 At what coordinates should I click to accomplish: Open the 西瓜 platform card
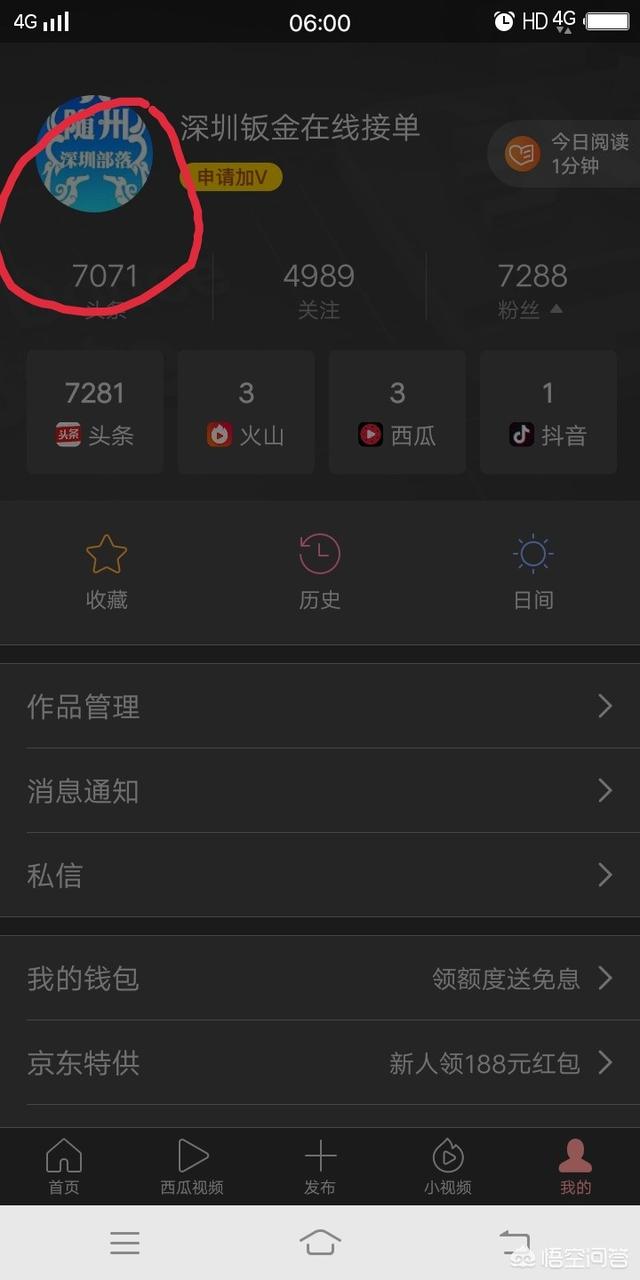click(x=397, y=412)
